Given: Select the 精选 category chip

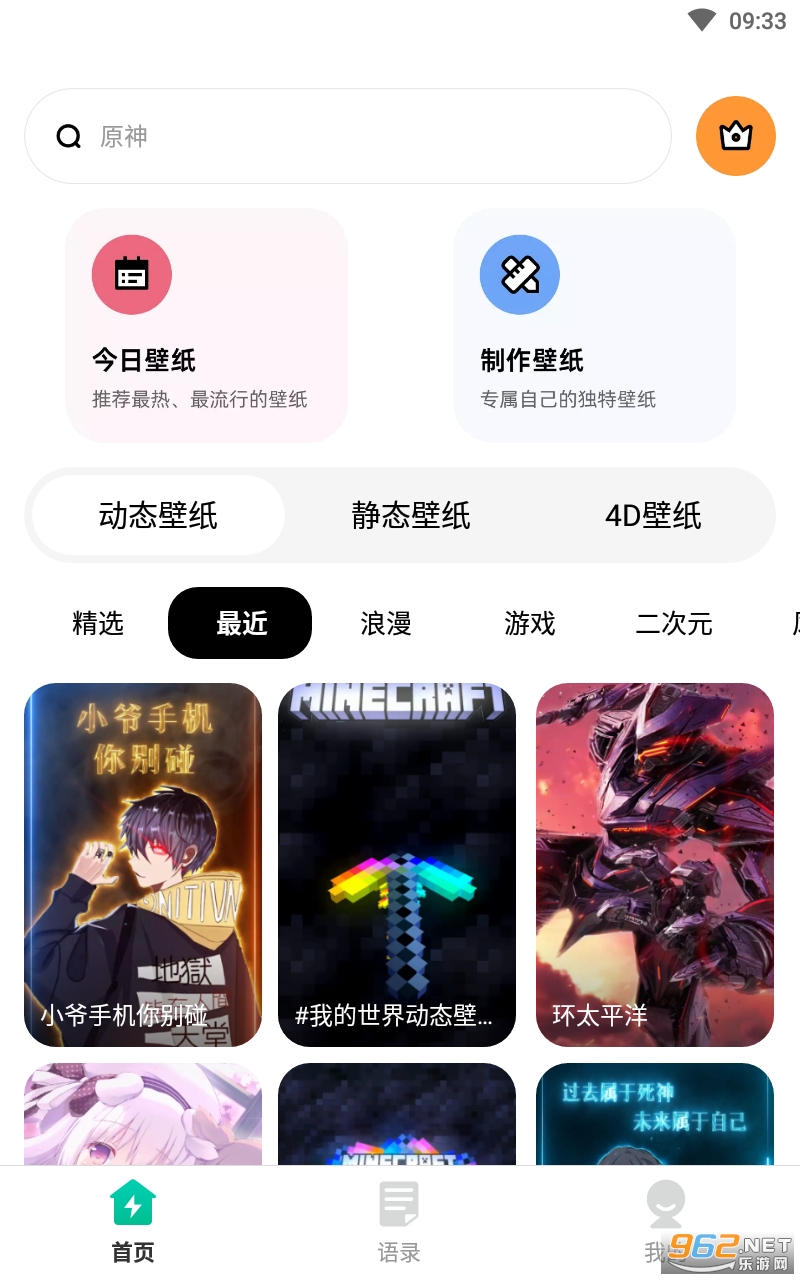Looking at the screenshot, I should point(98,623).
